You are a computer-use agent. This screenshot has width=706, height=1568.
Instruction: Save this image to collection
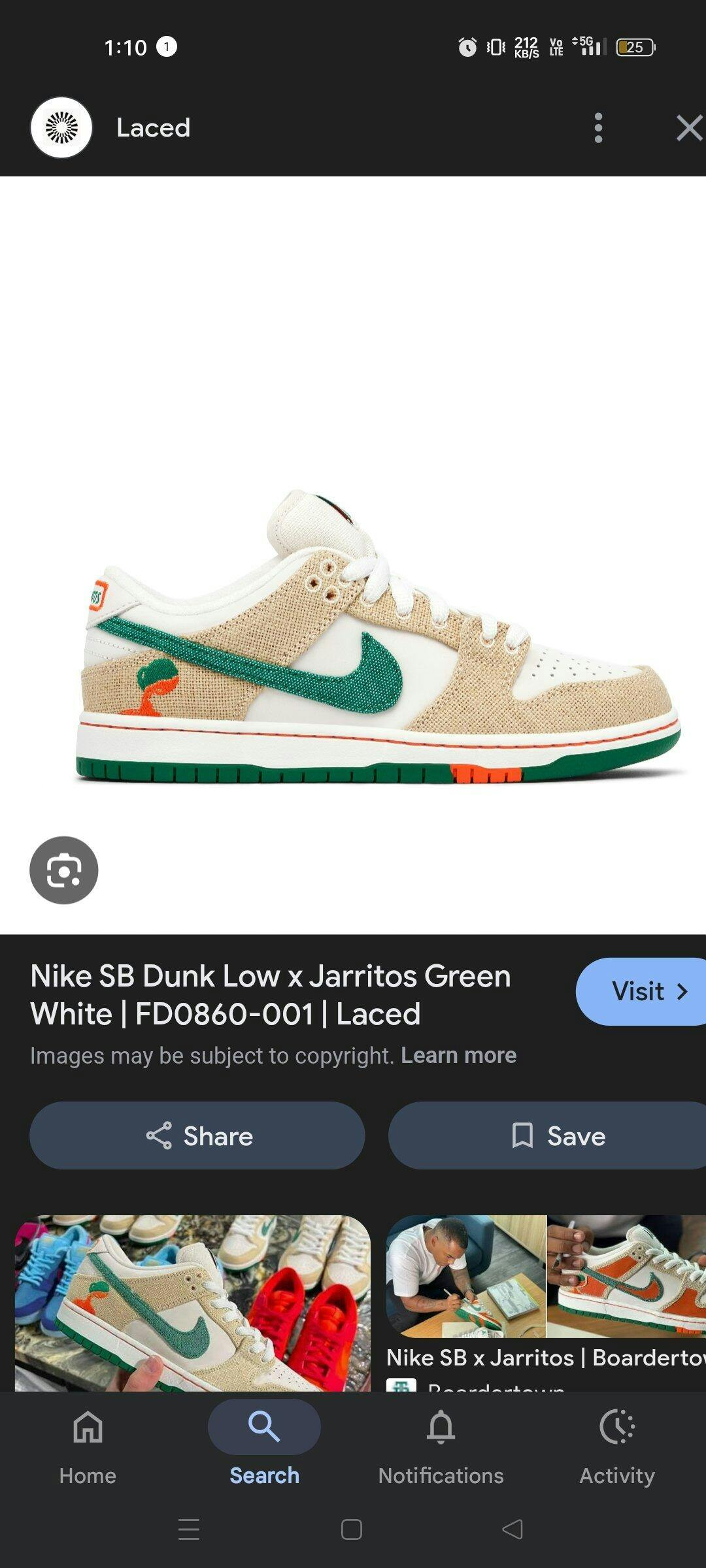coord(549,1135)
